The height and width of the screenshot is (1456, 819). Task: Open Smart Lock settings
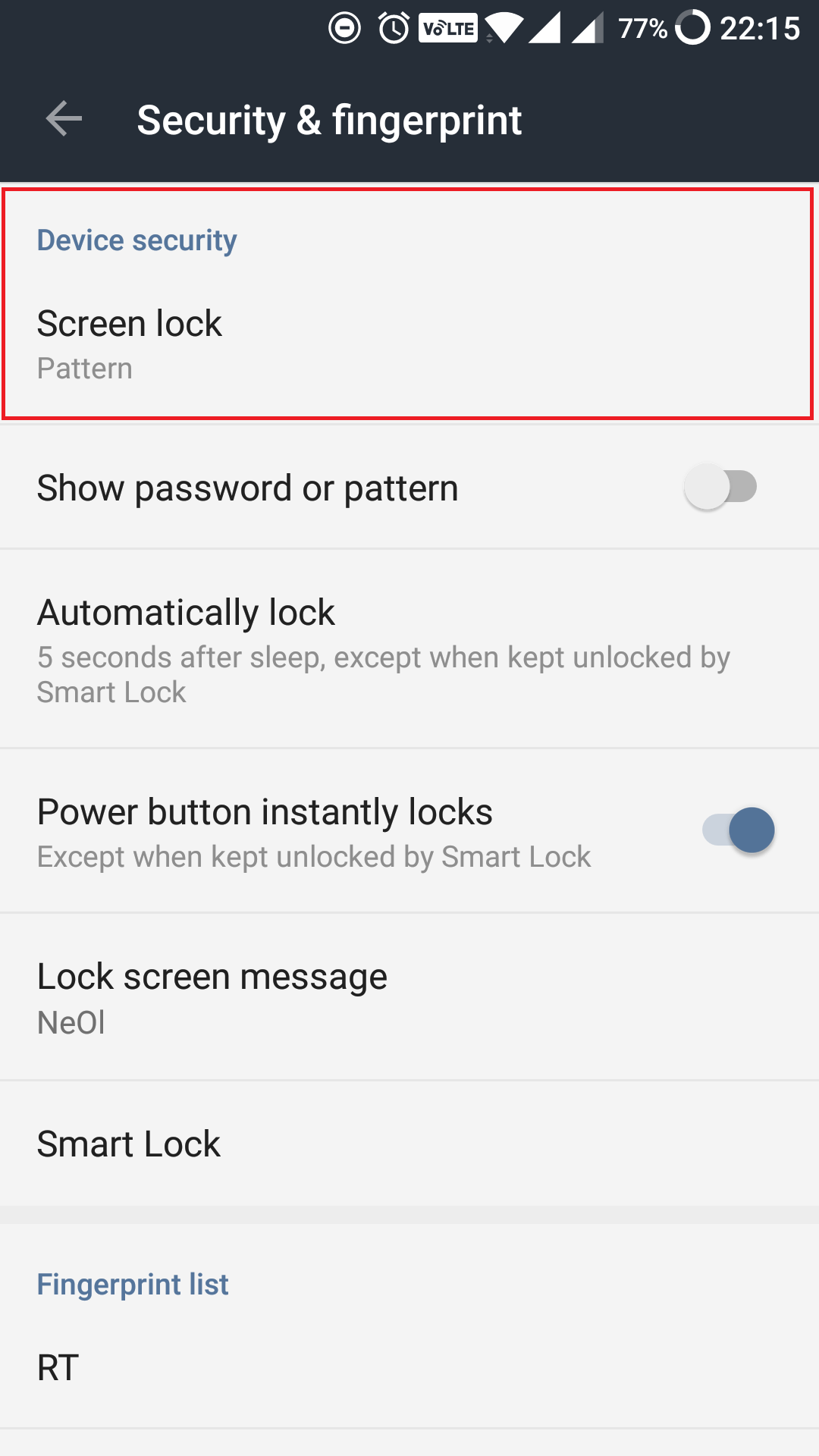coord(409,1144)
